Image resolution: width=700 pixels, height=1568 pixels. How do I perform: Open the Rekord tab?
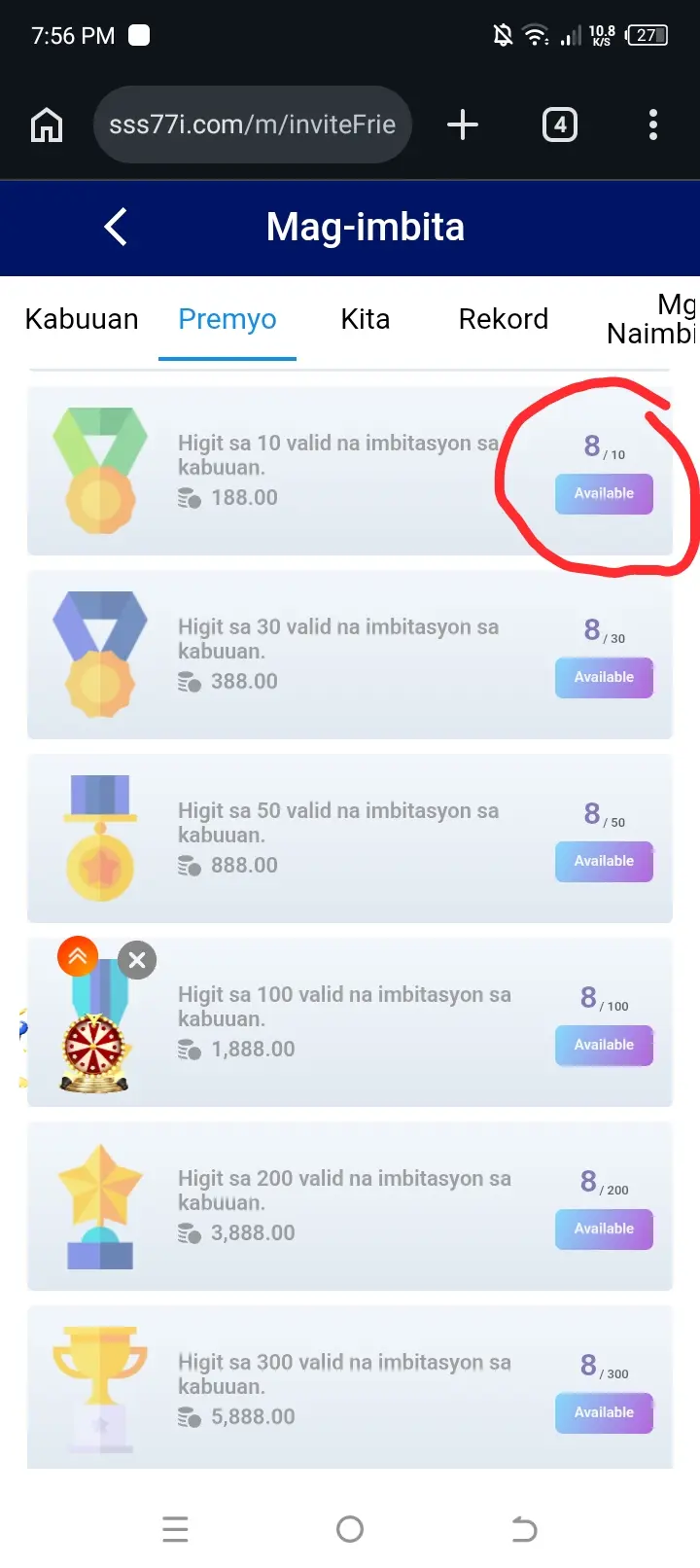click(x=504, y=319)
